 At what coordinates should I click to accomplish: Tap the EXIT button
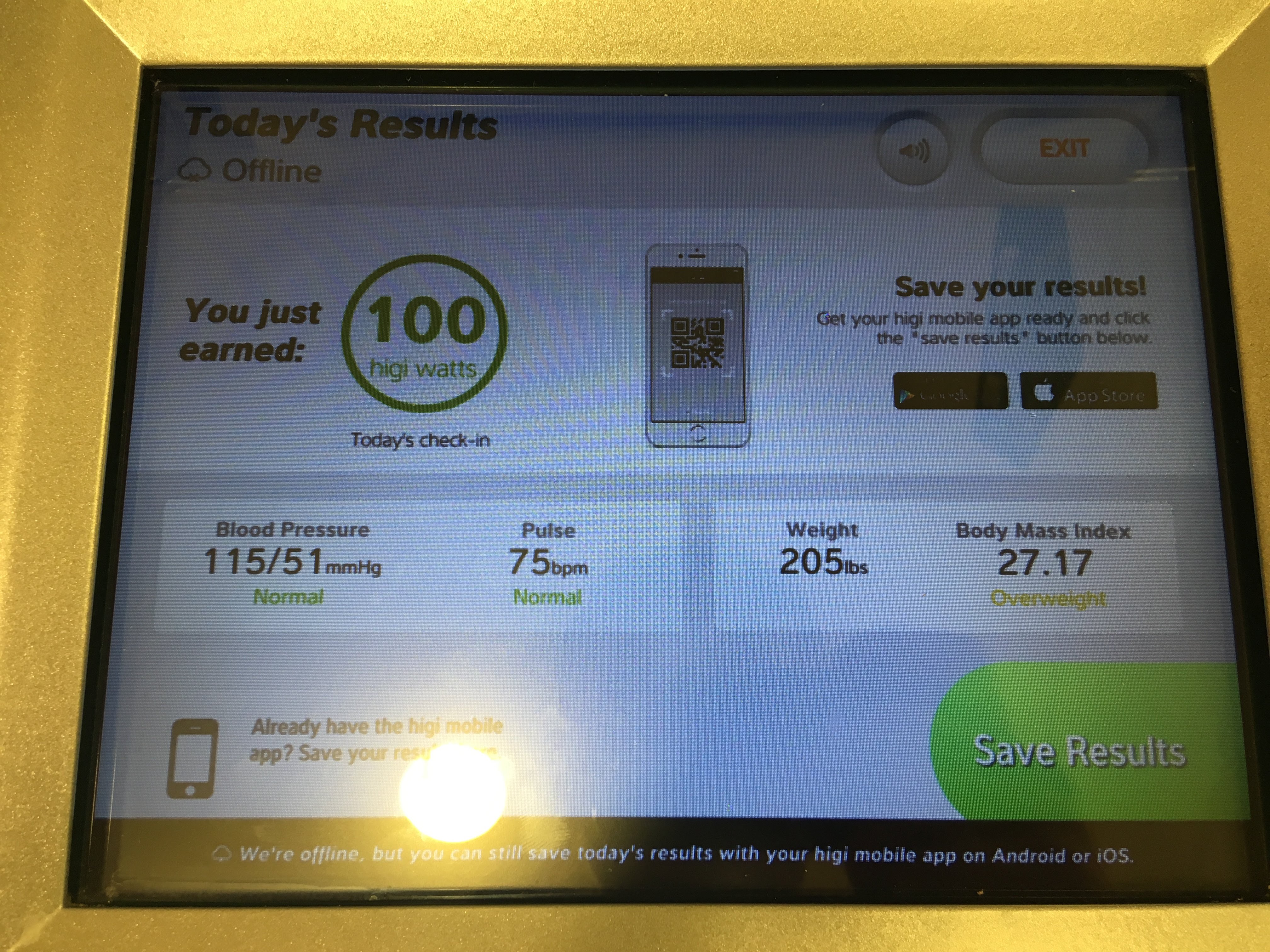pos(1063,150)
